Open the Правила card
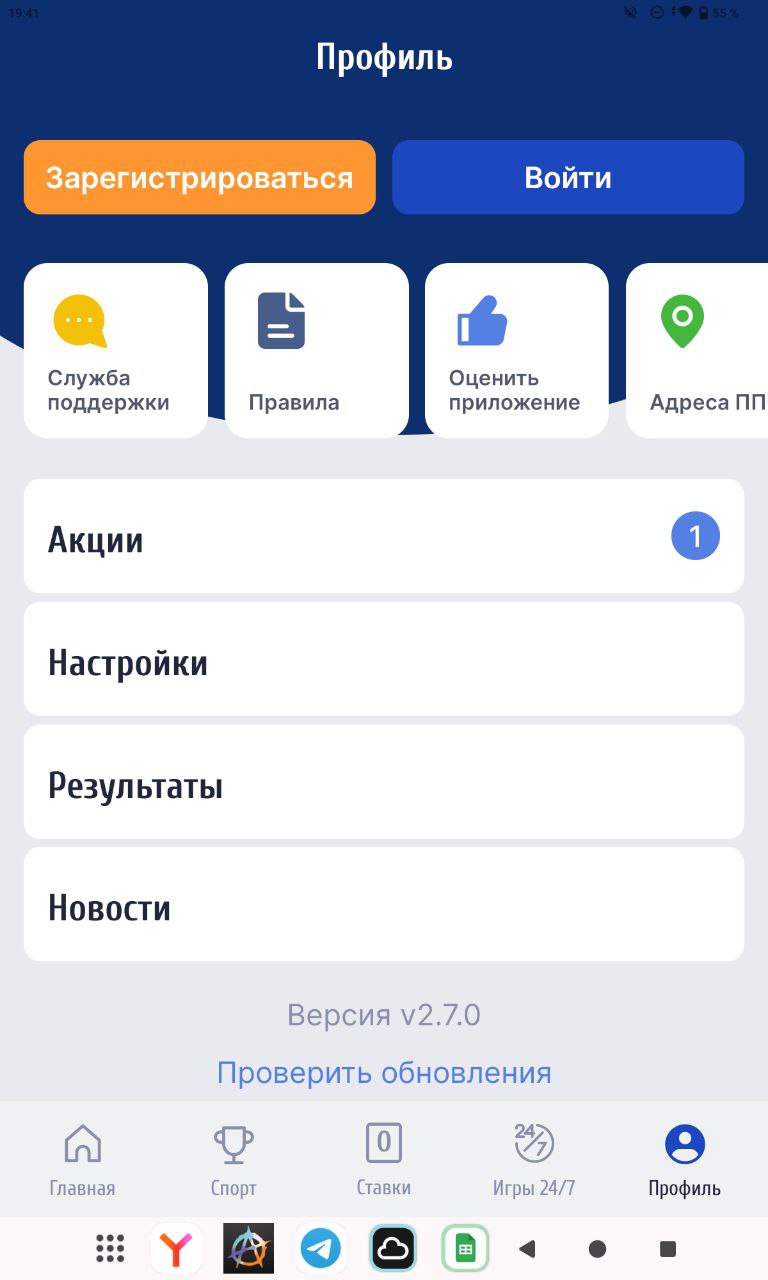This screenshot has width=768, height=1280. pos(317,350)
